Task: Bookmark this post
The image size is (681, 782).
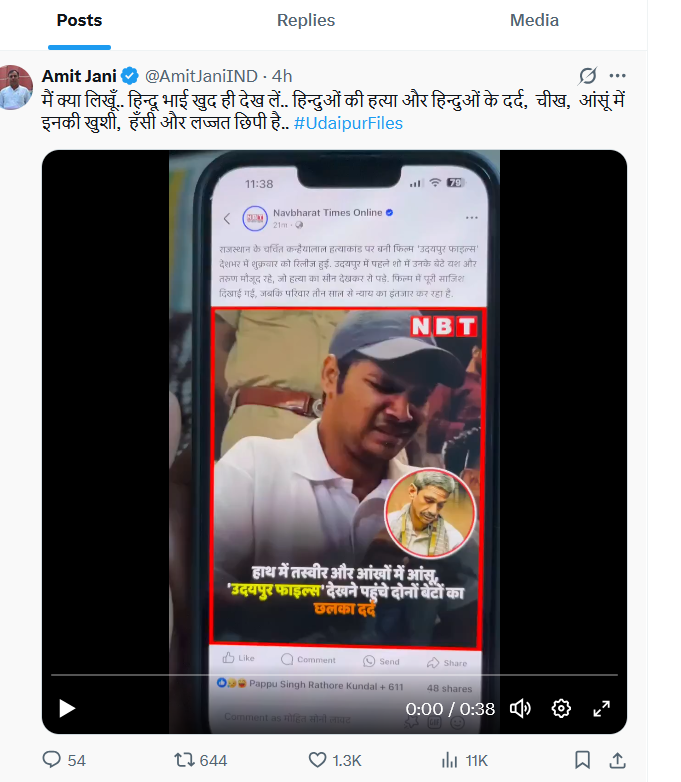Action: tap(583, 760)
